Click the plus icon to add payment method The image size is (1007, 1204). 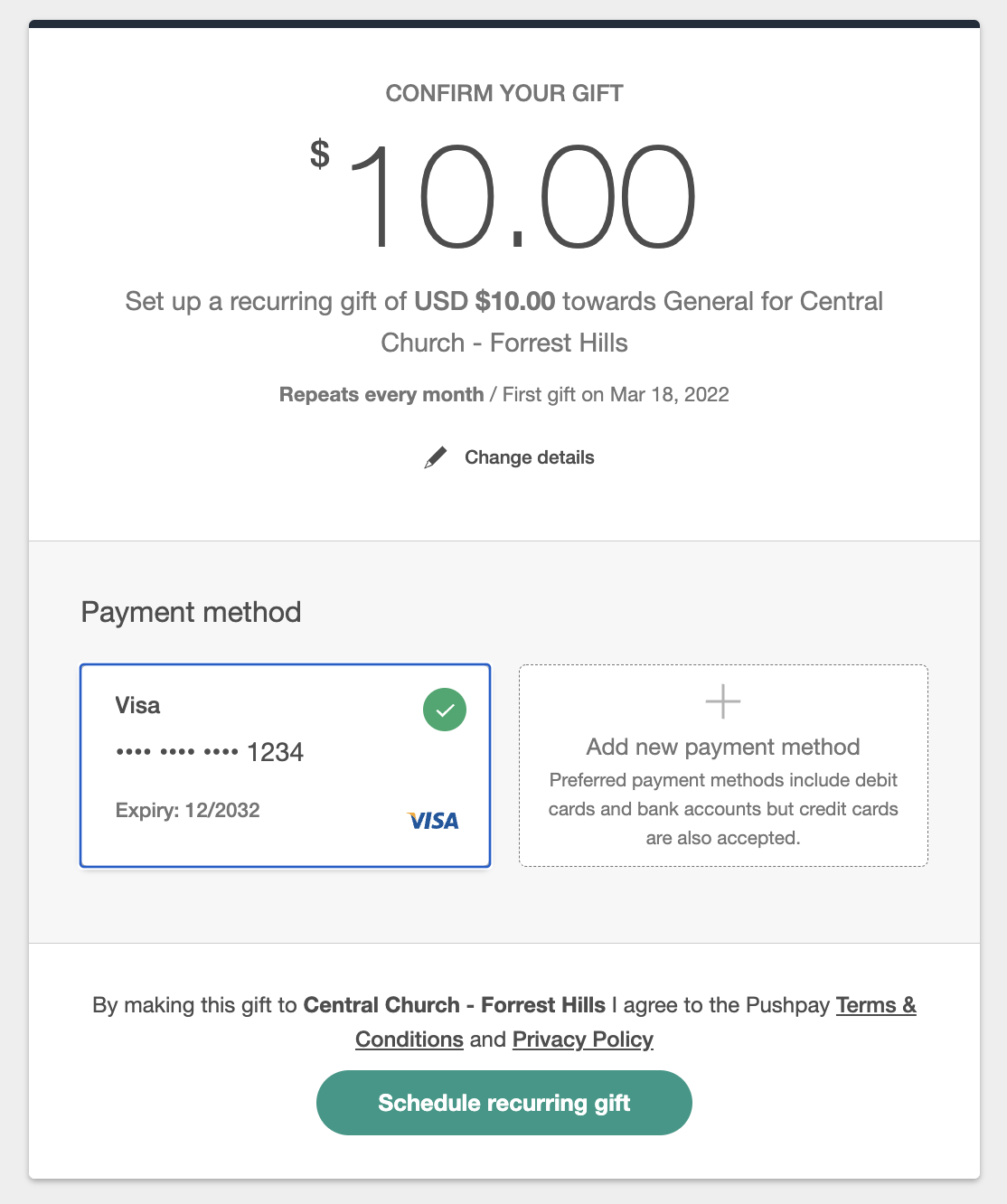[x=722, y=701]
